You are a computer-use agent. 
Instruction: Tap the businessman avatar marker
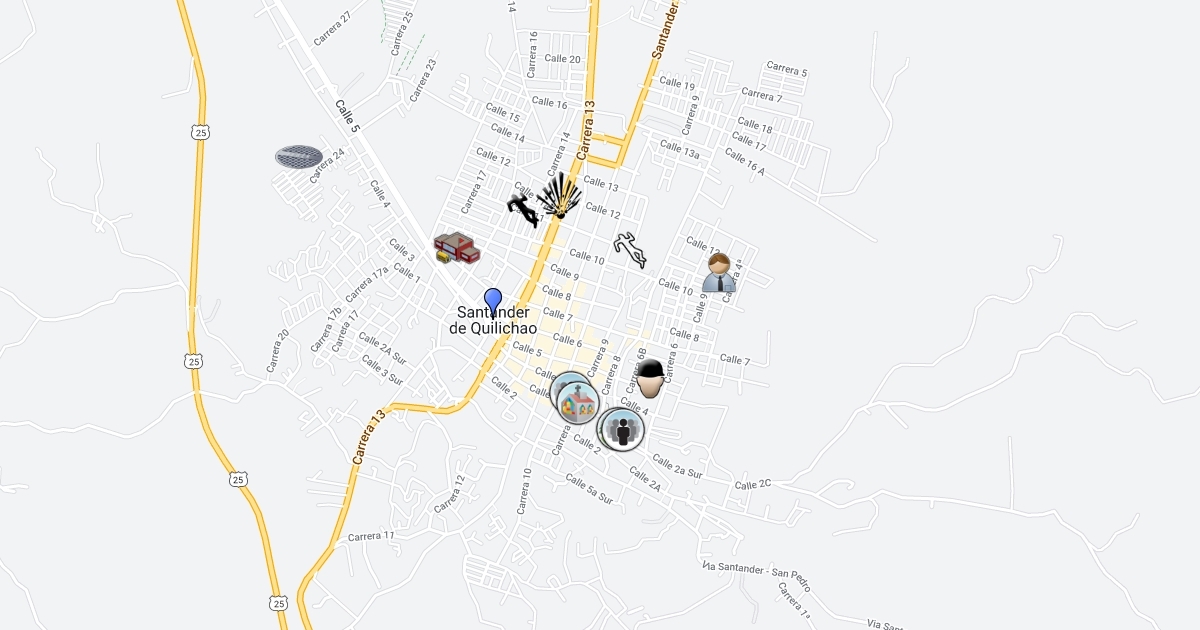719,272
